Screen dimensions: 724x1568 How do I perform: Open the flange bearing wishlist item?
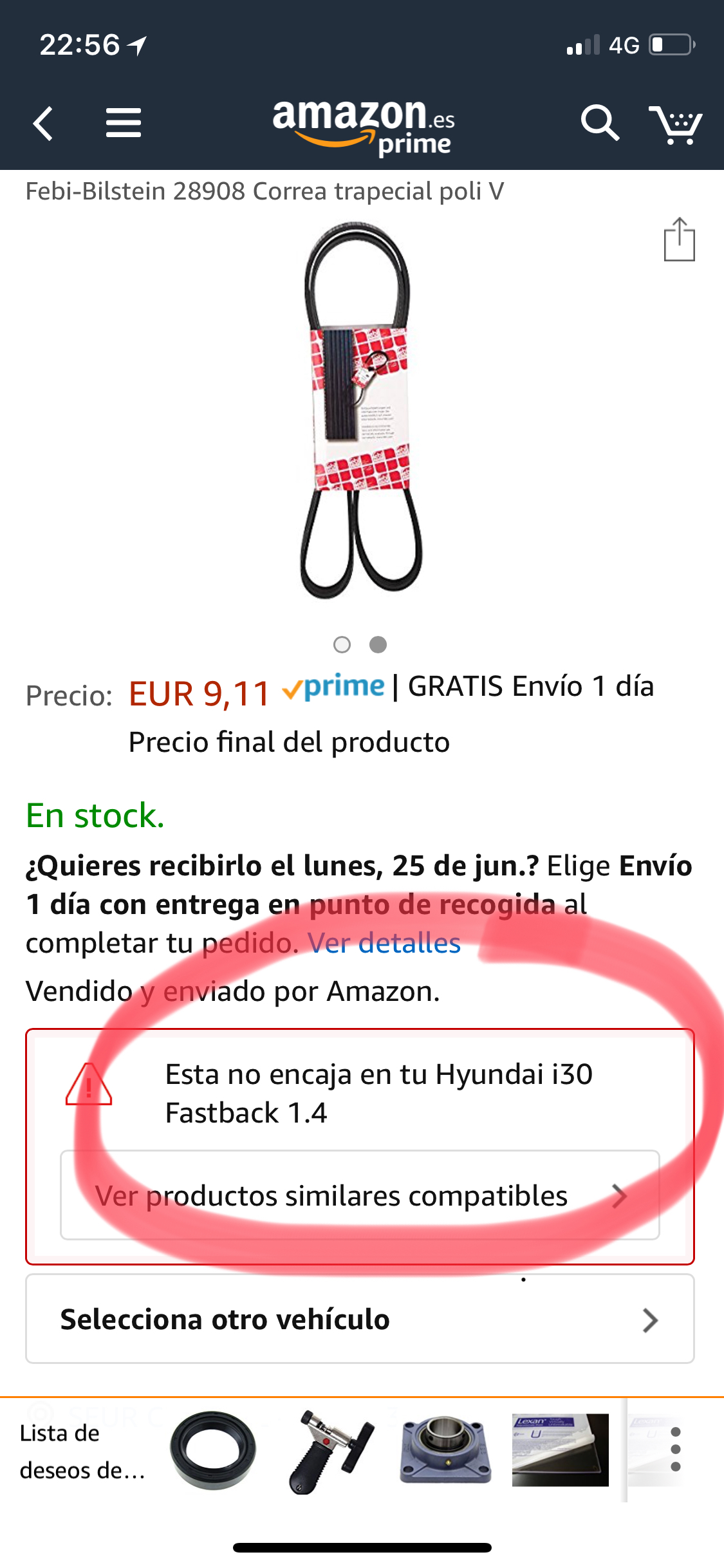tap(445, 1450)
